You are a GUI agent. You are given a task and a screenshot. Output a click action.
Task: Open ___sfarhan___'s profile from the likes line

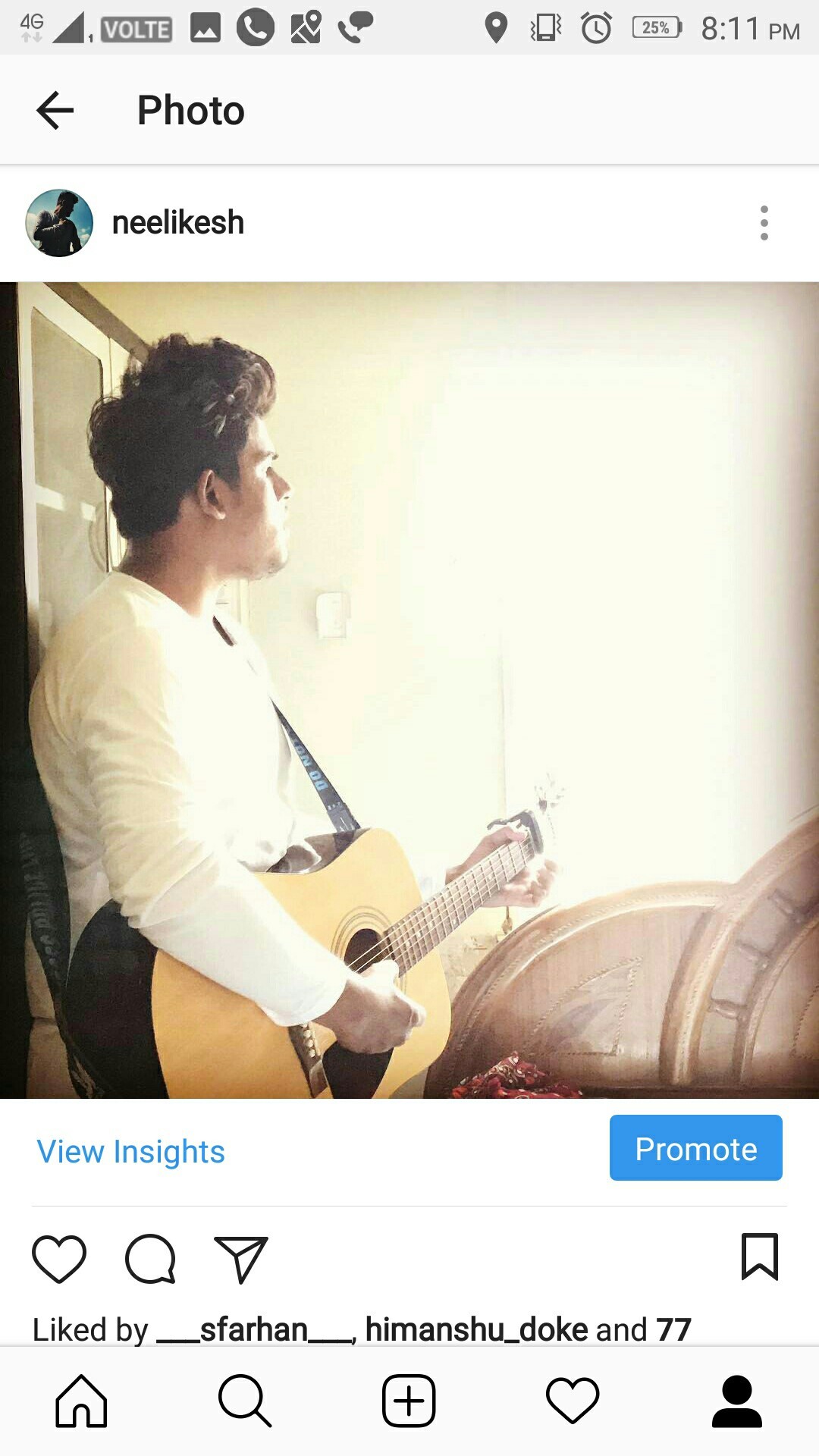(x=255, y=1329)
